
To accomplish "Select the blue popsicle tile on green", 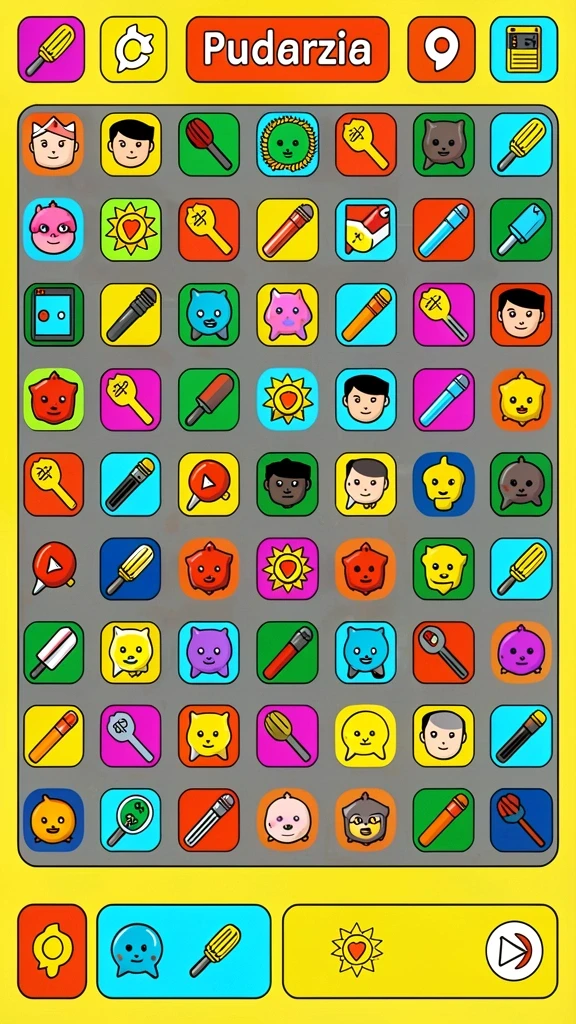I will [521, 230].
